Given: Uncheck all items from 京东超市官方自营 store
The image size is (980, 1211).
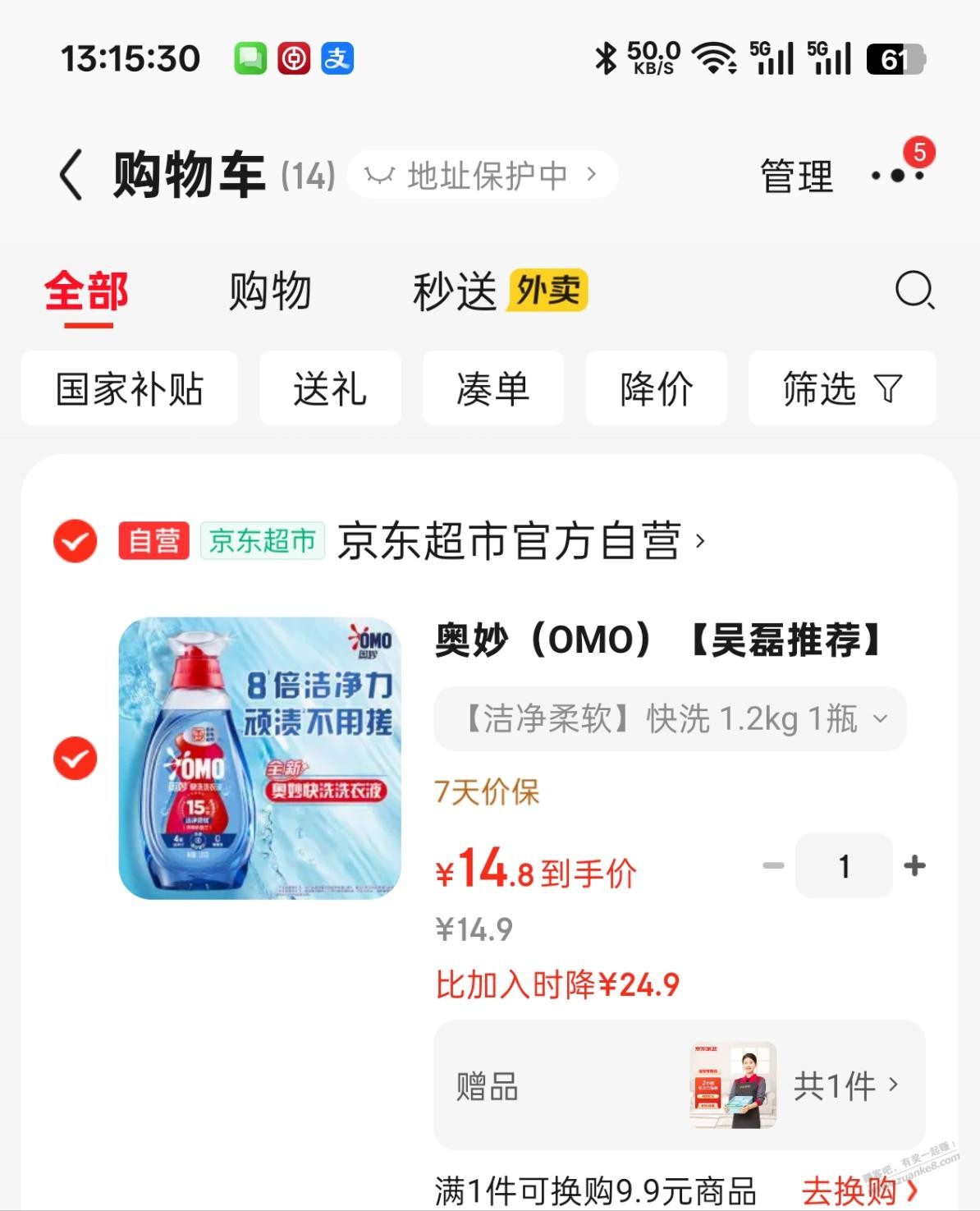Looking at the screenshot, I should point(76,541).
